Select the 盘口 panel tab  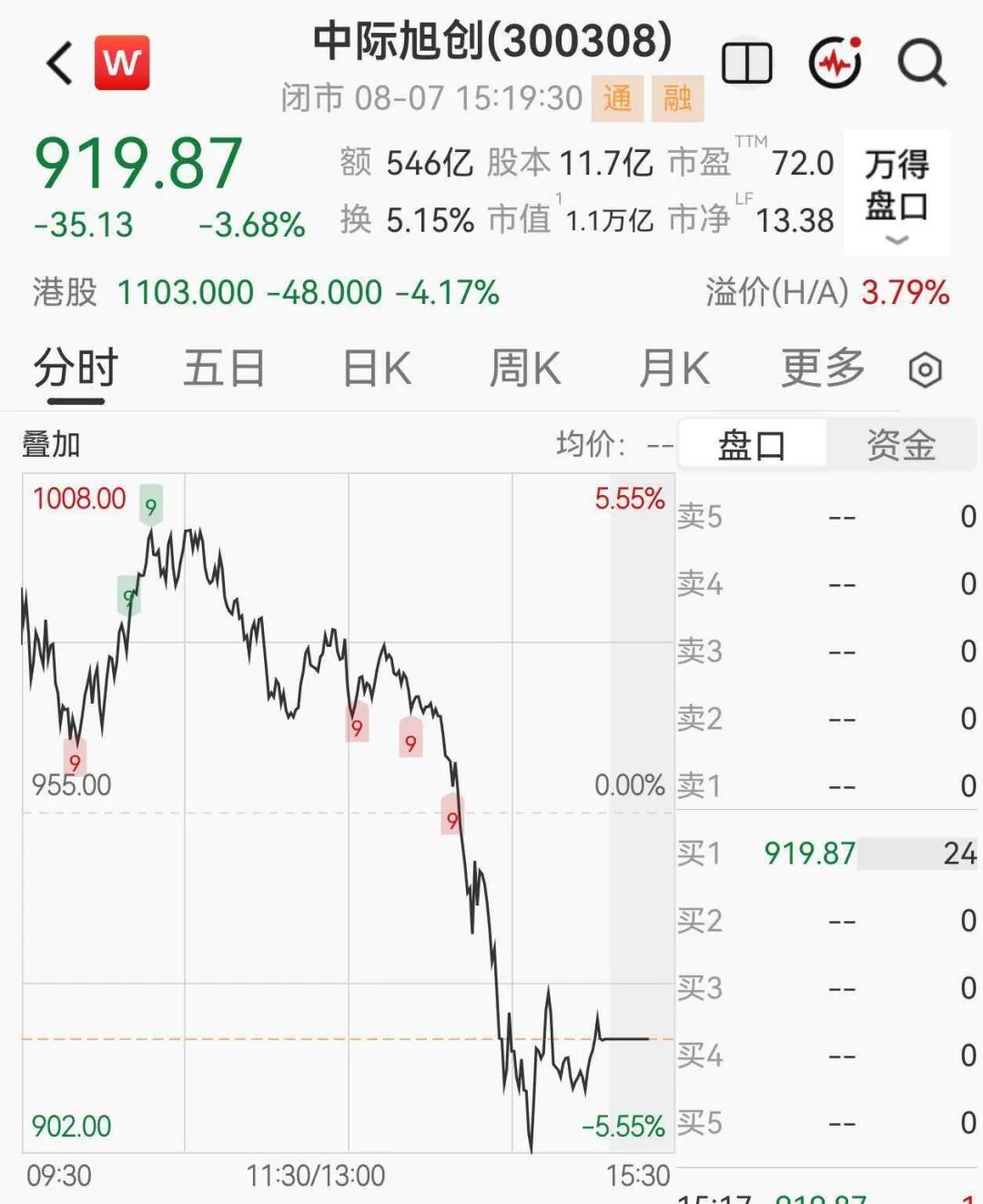coord(752,445)
